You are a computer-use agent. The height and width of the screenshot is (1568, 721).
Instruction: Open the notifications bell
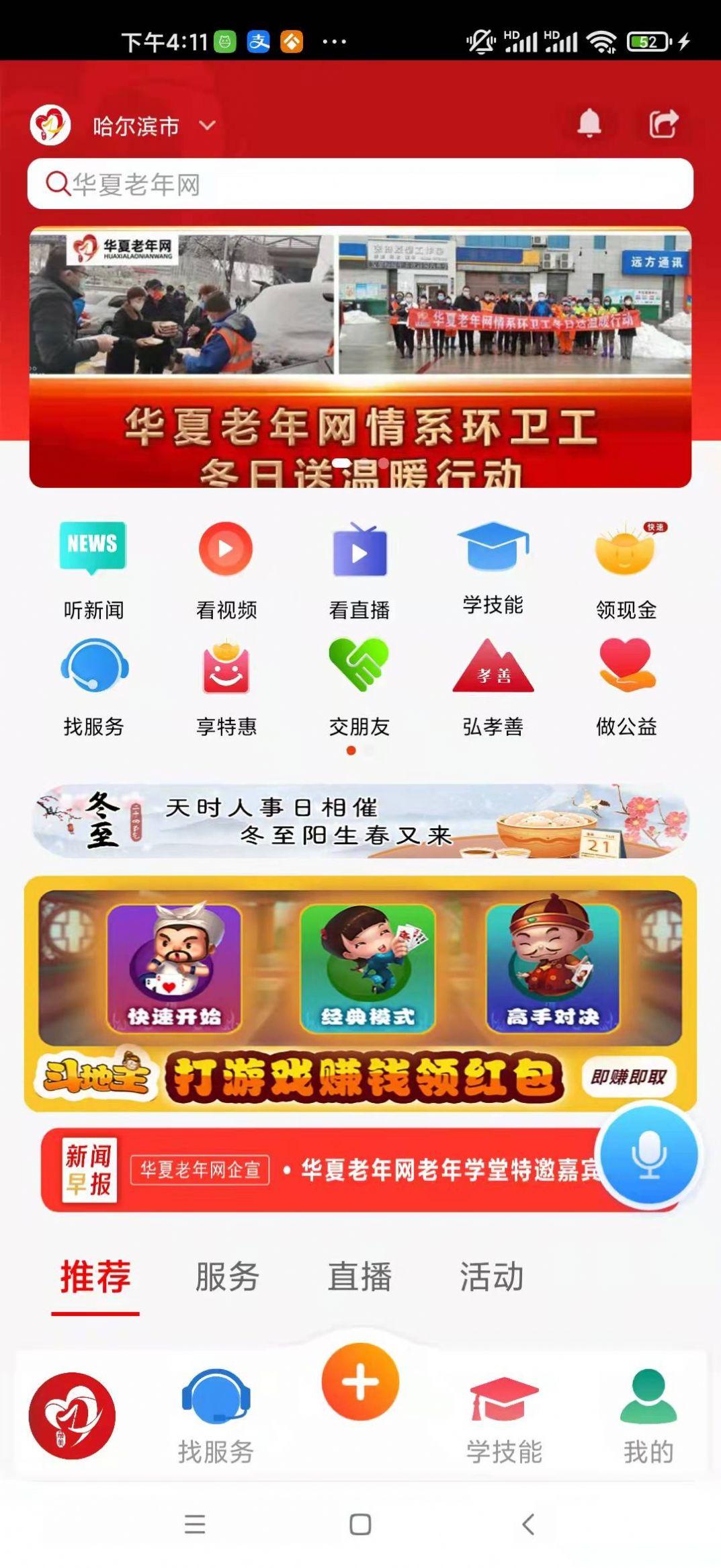tap(589, 124)
